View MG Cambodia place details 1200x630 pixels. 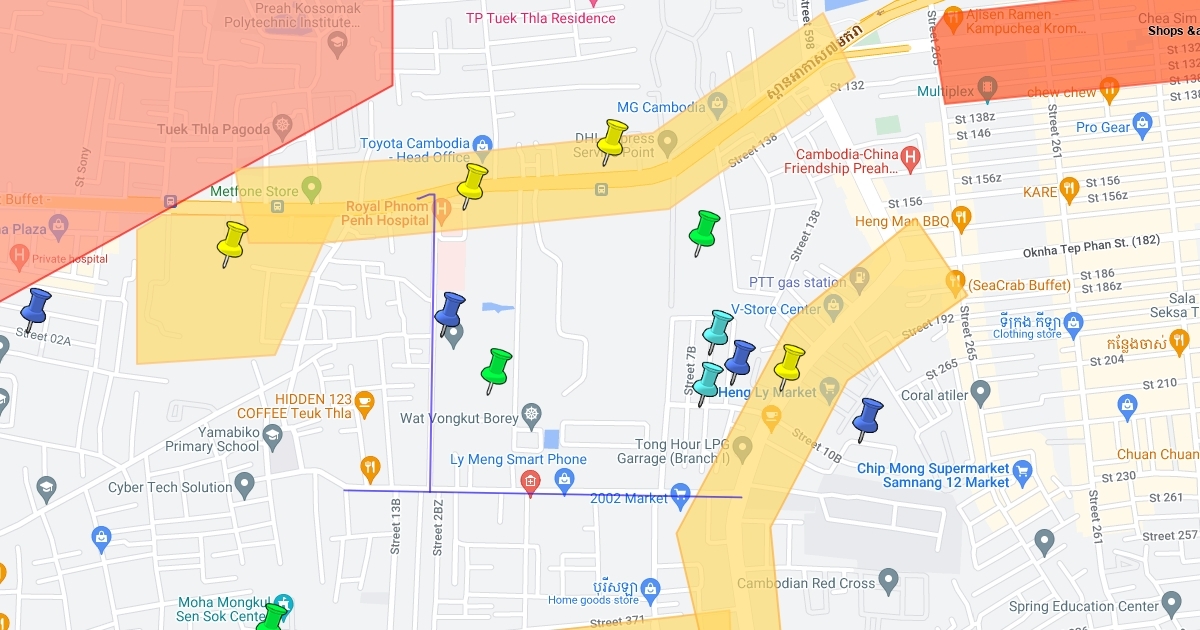(x=716, y=105)
